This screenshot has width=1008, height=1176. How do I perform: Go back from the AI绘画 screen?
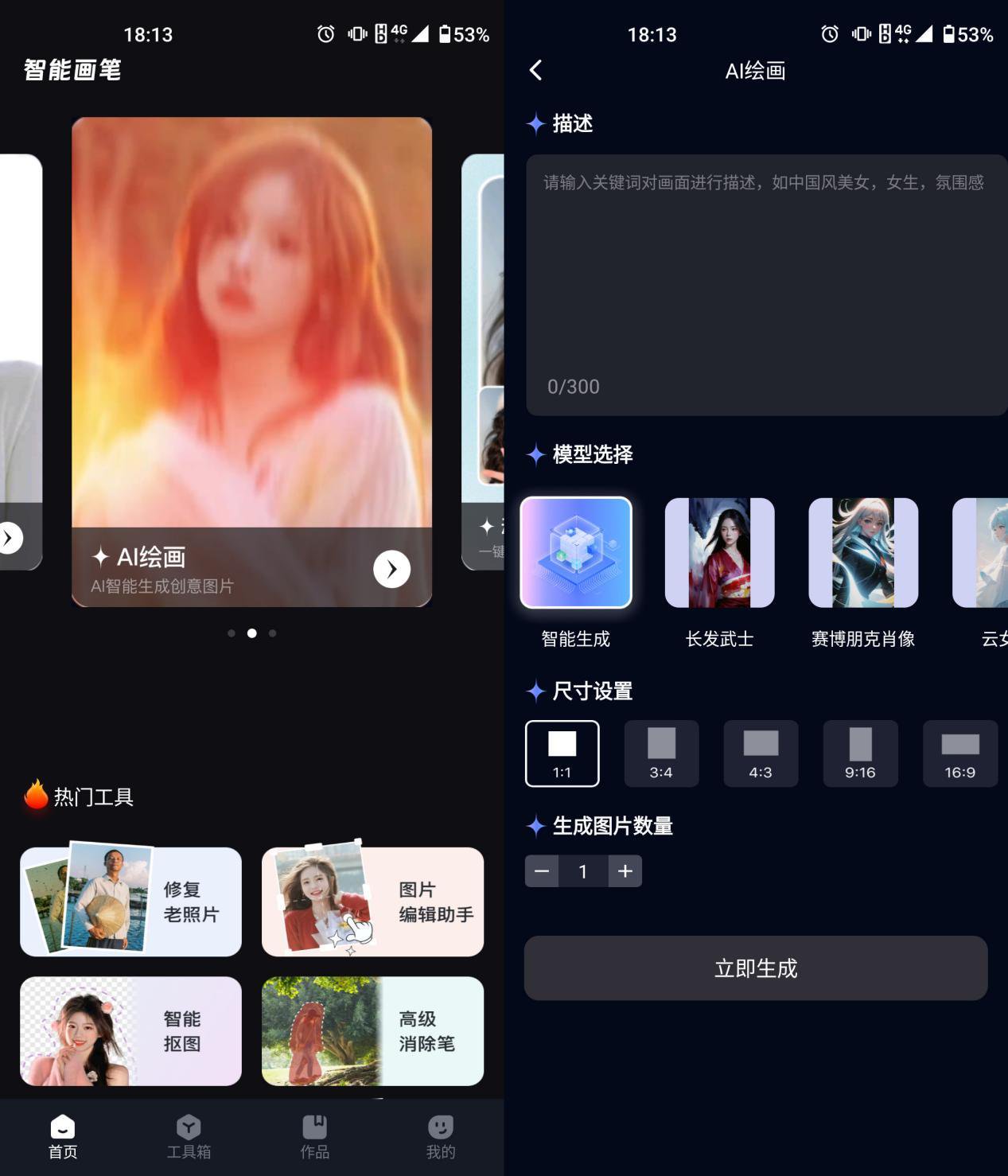pyautogui.click(x=536, y=71)
